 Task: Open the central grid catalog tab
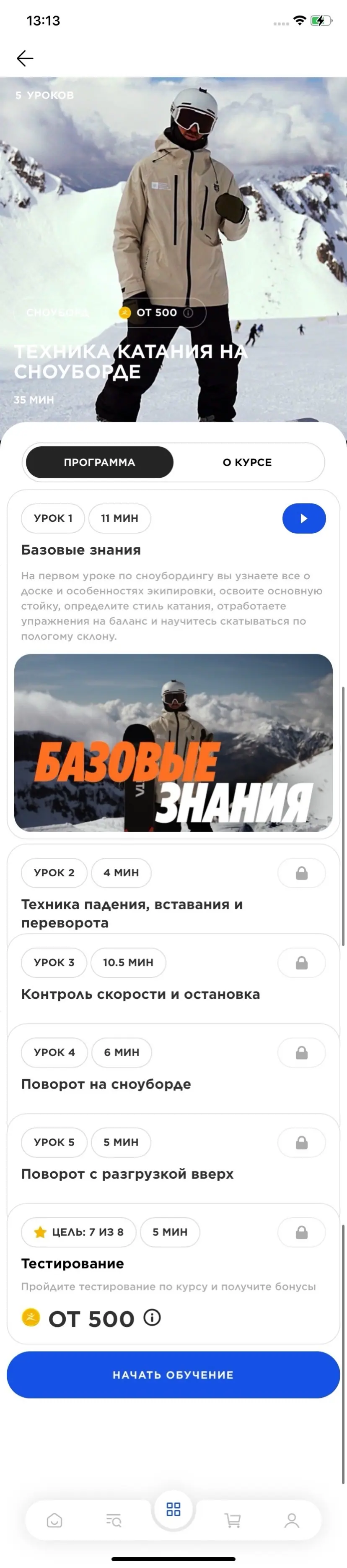[x=173, y=1509]
